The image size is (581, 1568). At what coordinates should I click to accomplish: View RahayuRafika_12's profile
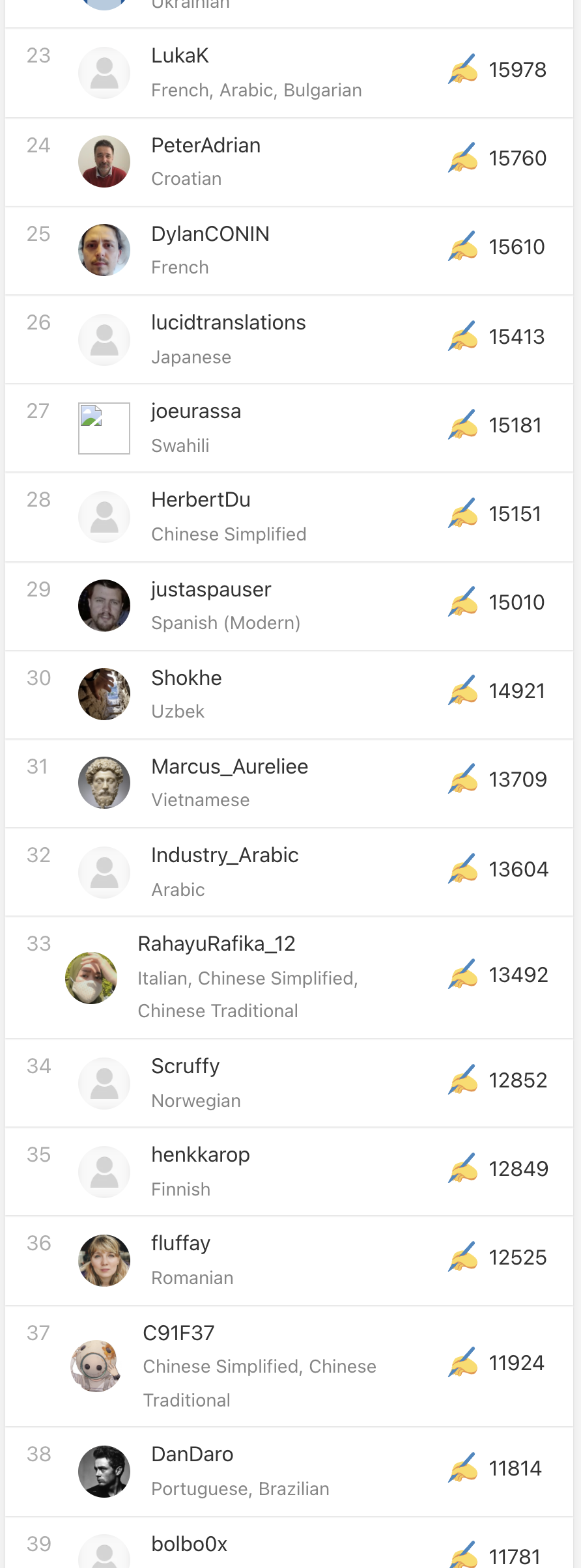[x=289, y=977]
